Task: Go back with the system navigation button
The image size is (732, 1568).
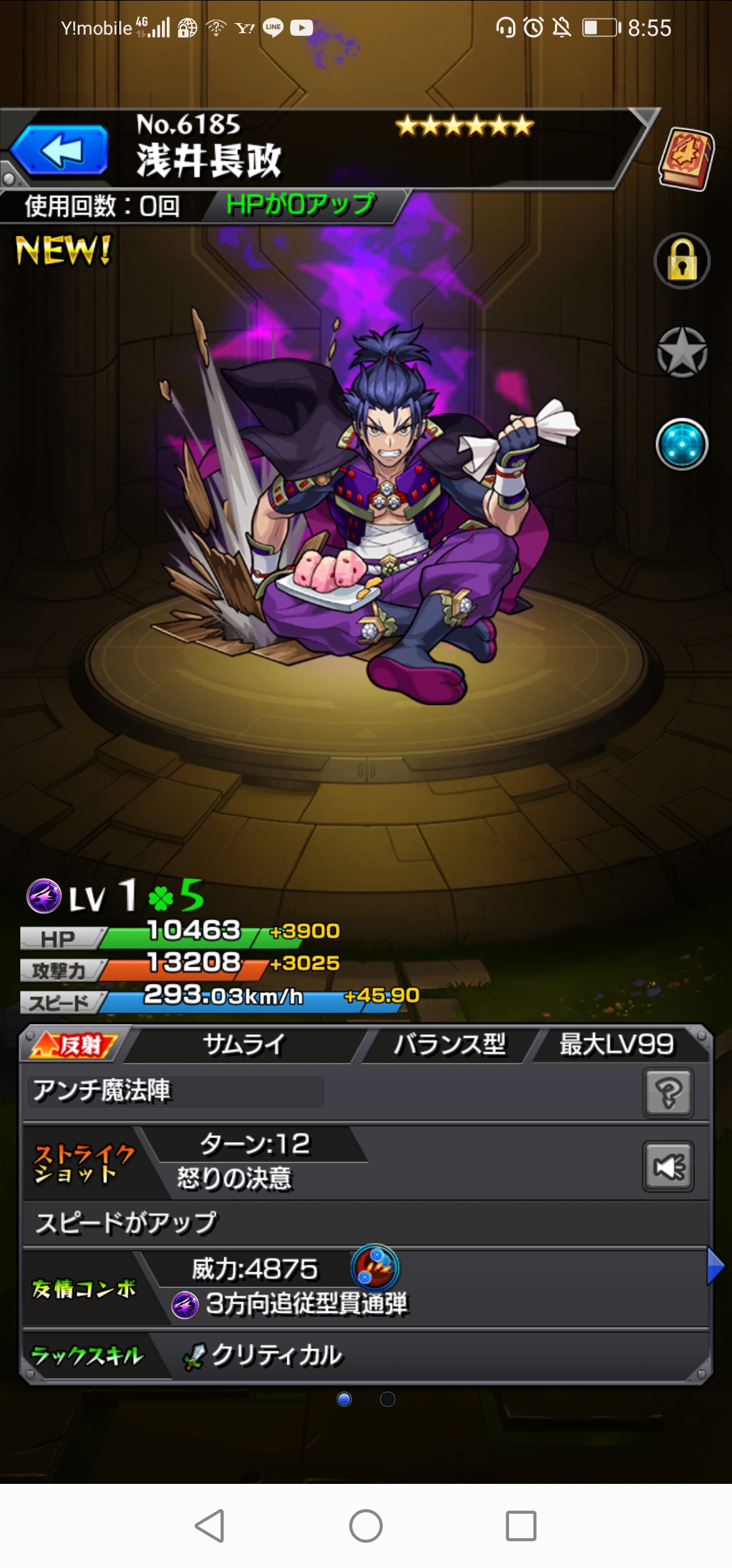Action: pos(209,1526)
